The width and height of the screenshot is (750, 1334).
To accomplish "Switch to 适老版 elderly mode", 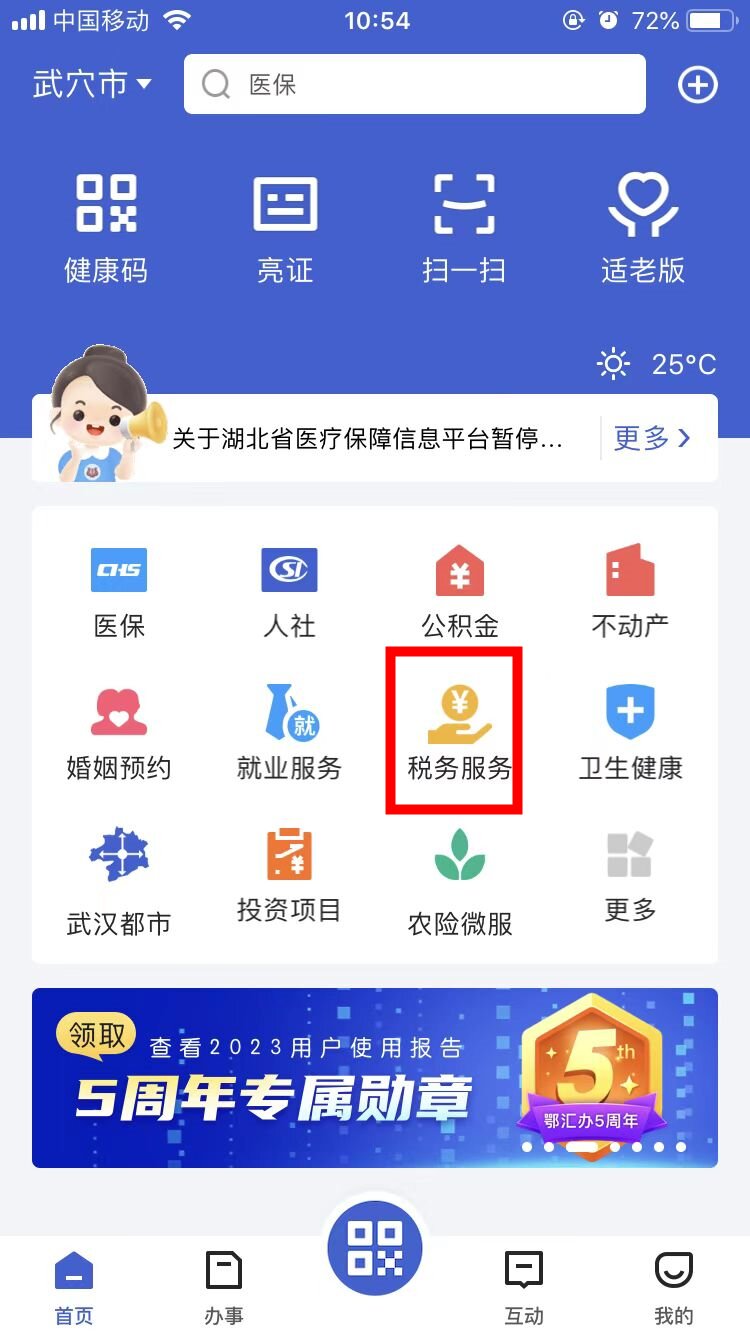I will pyautogui.click(x=643, y=228).
